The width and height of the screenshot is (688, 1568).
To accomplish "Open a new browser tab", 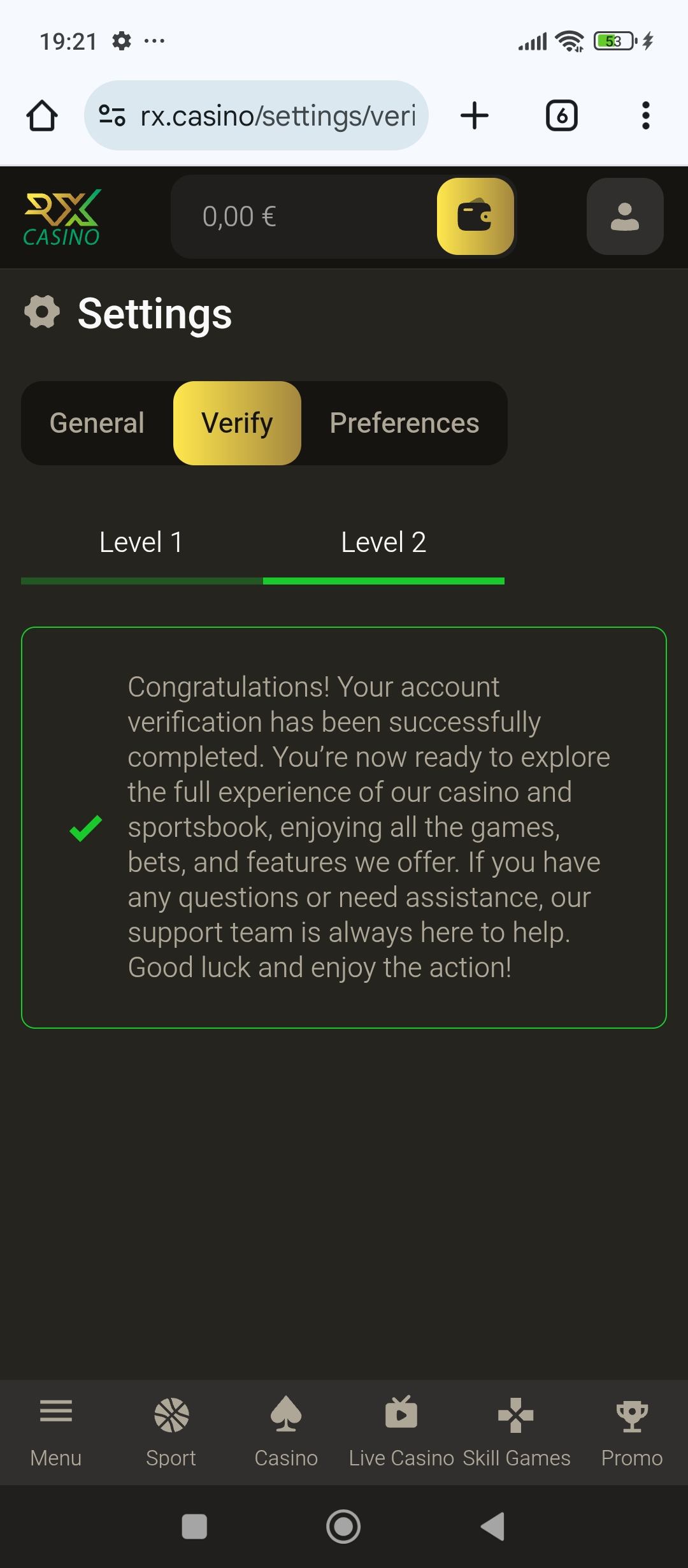I will (x=475, y=116).
